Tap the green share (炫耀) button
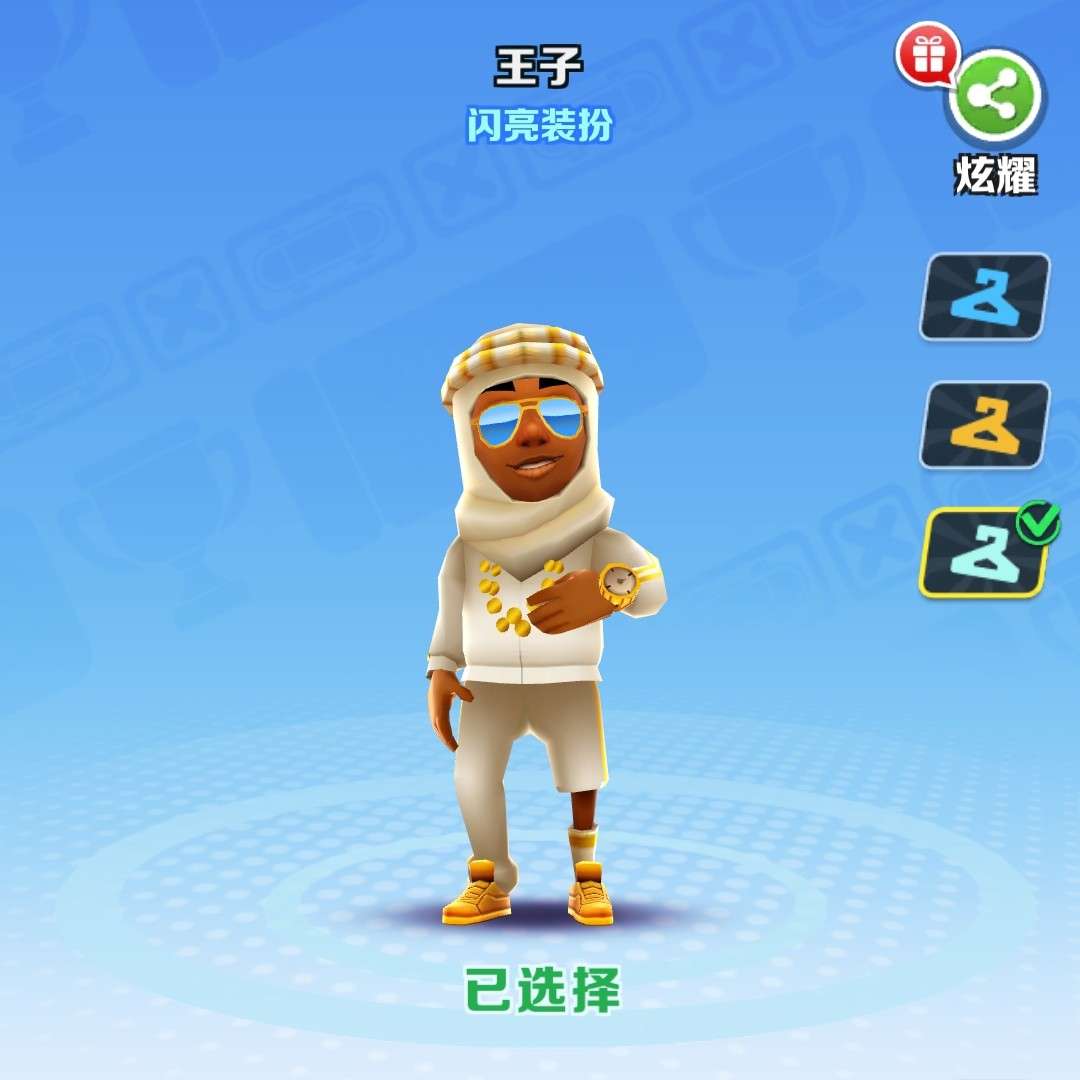This screenshot has width=1080, height=1080. pos(994,98)
